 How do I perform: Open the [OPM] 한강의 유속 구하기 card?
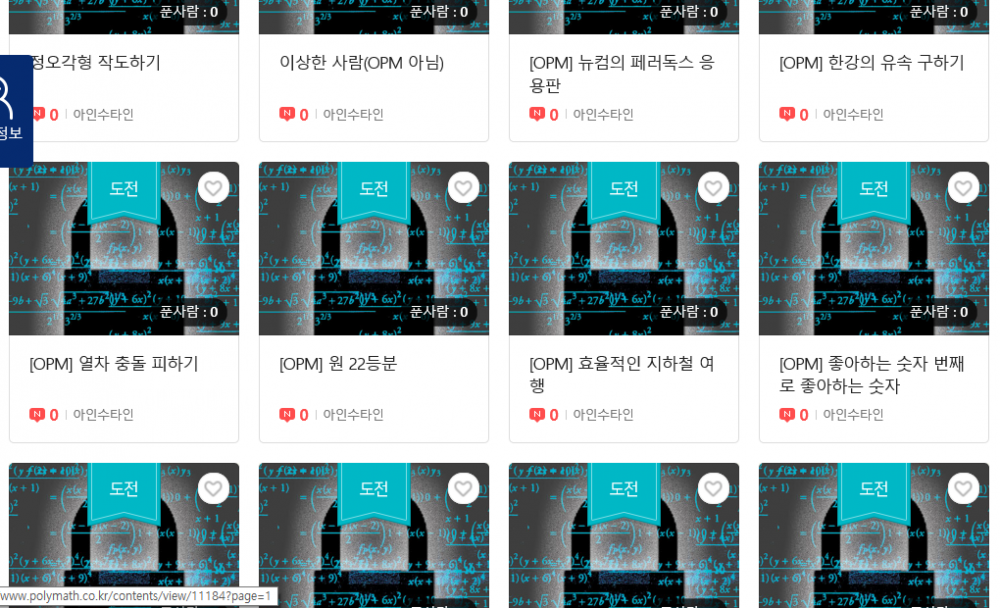coord(871,62)
